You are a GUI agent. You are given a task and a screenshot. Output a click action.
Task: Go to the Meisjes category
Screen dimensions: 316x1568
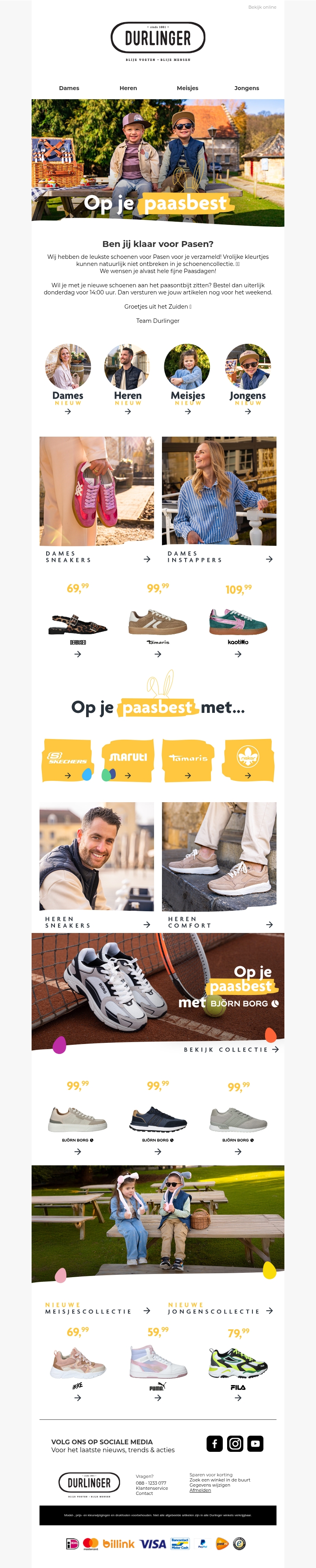pos(188,88)
